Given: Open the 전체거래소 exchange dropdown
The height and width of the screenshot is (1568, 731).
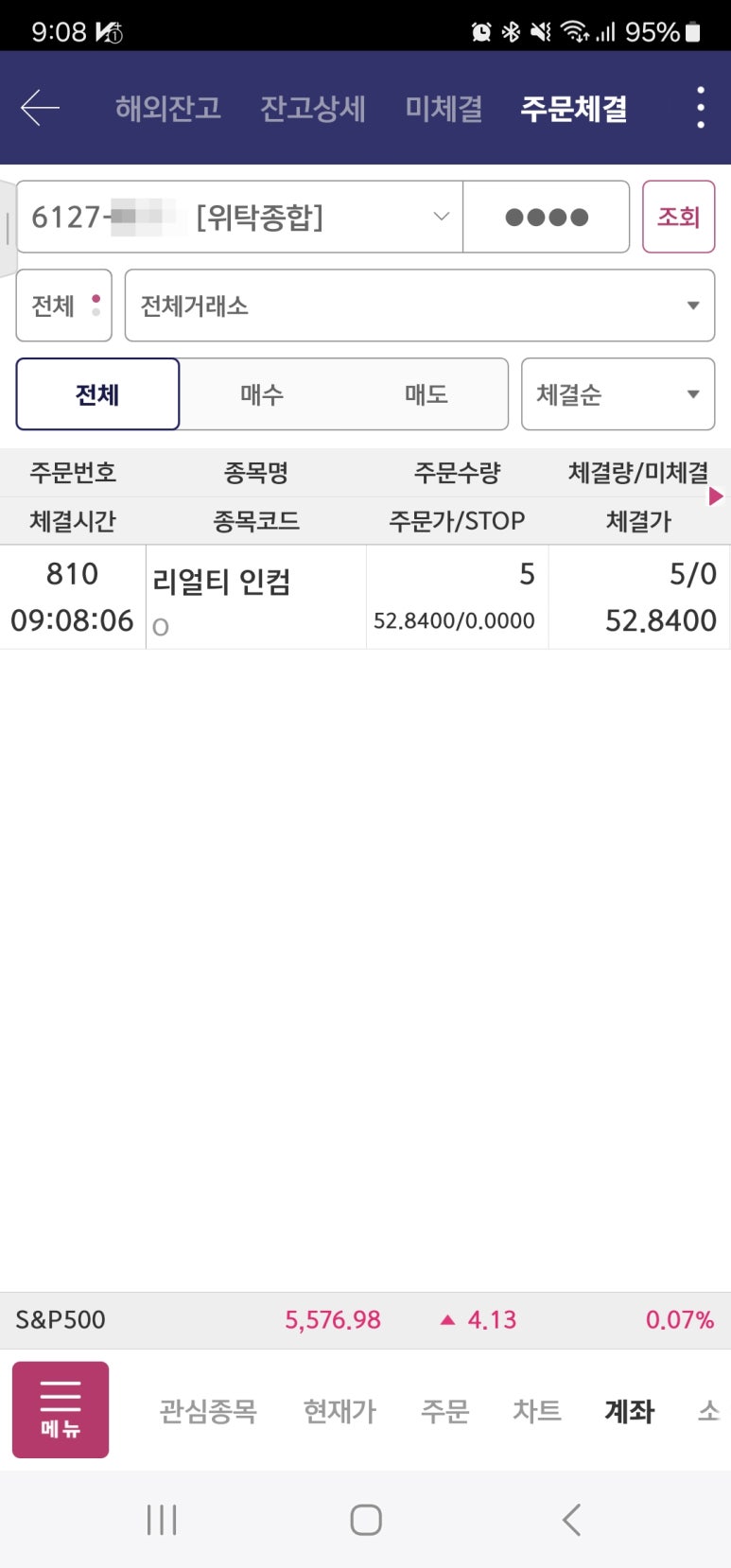Looking at the screenshot, I should point(419,305).
